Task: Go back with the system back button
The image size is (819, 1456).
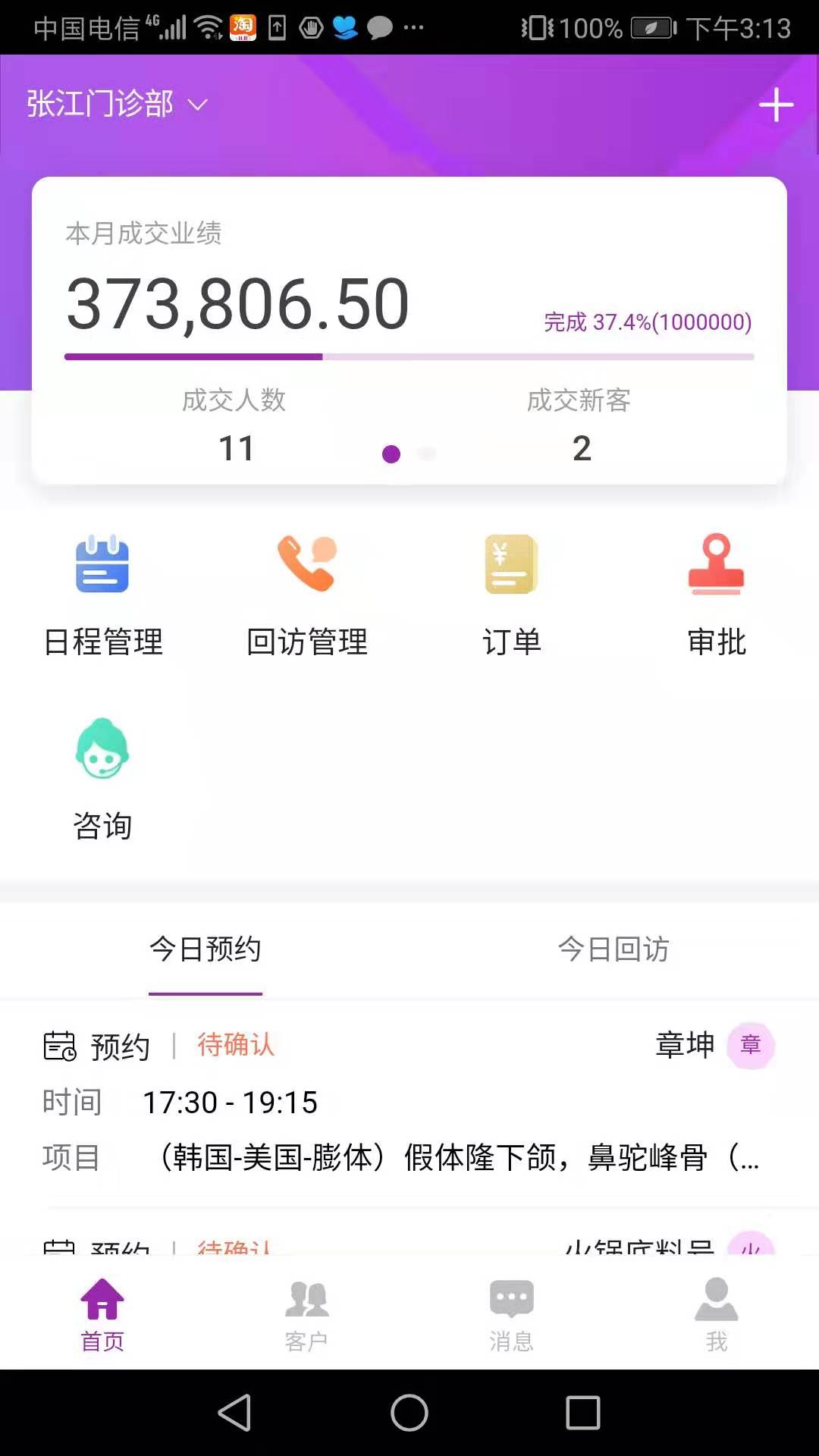Action: [235, 1413]
